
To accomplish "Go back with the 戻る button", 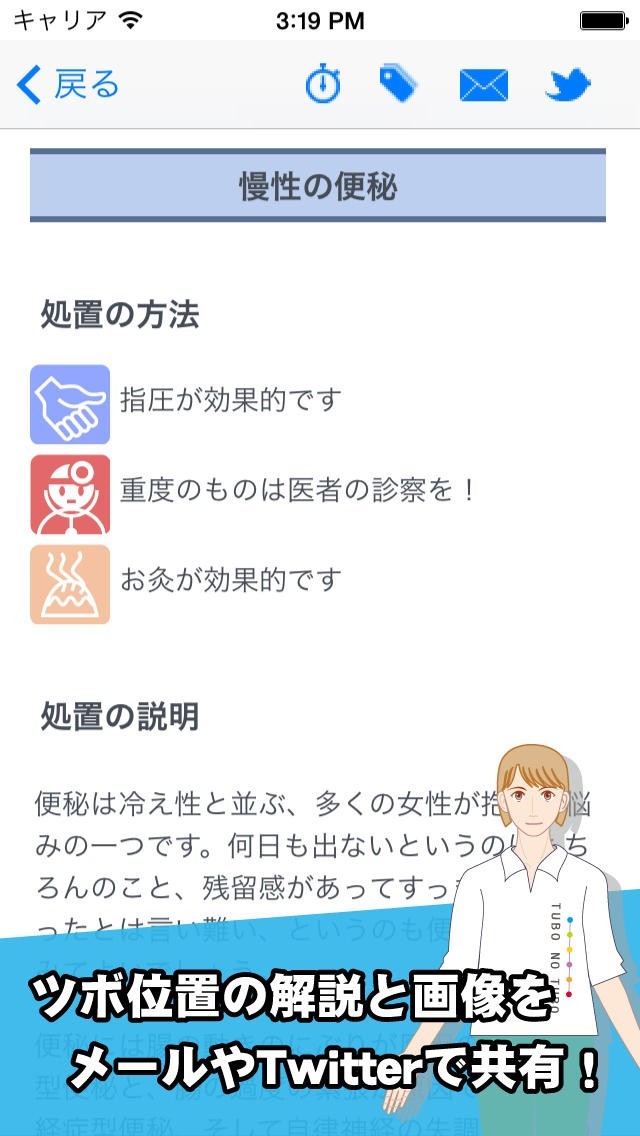I will (68, 86).
